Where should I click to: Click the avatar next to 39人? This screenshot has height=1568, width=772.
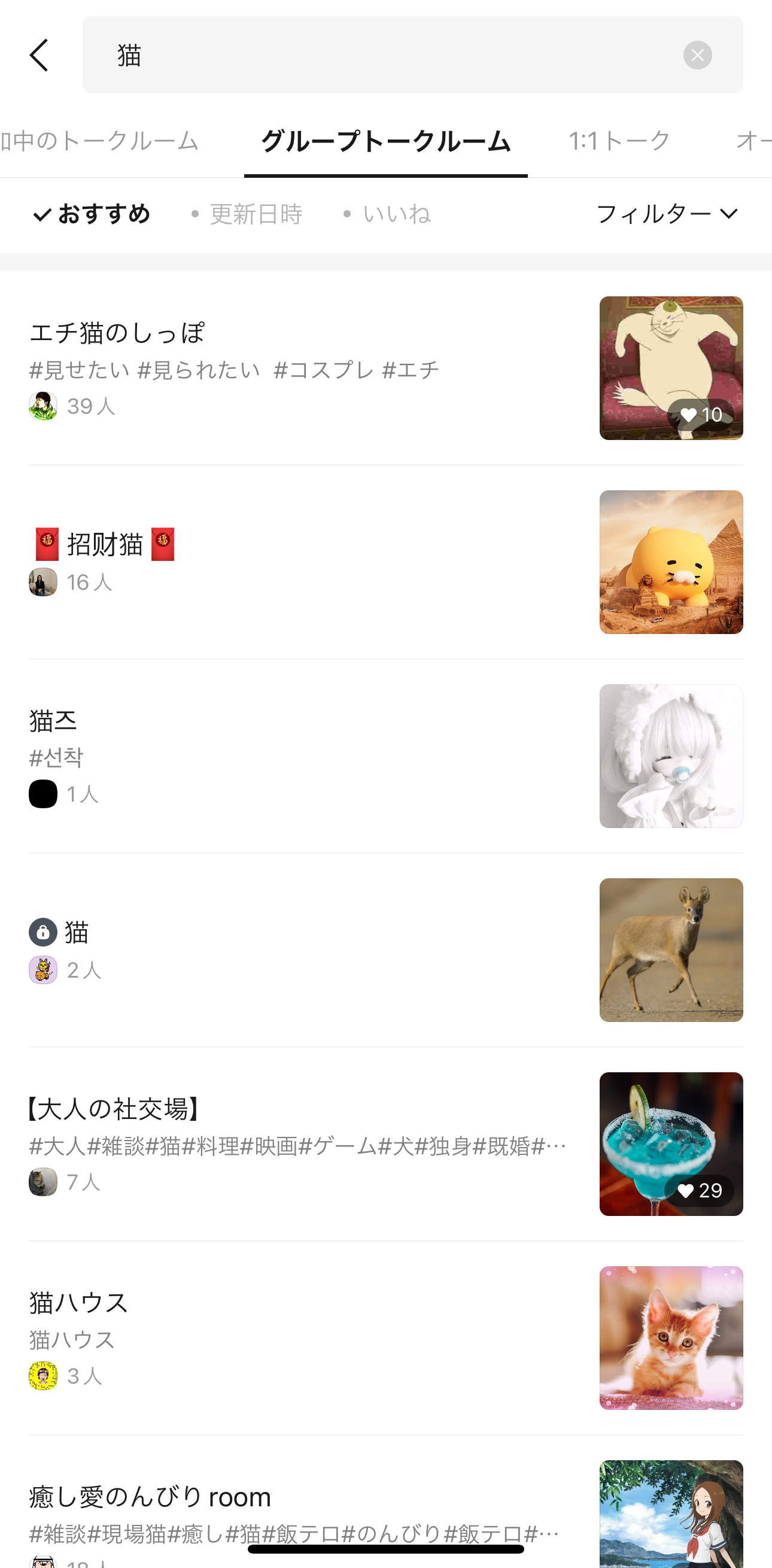42,405
